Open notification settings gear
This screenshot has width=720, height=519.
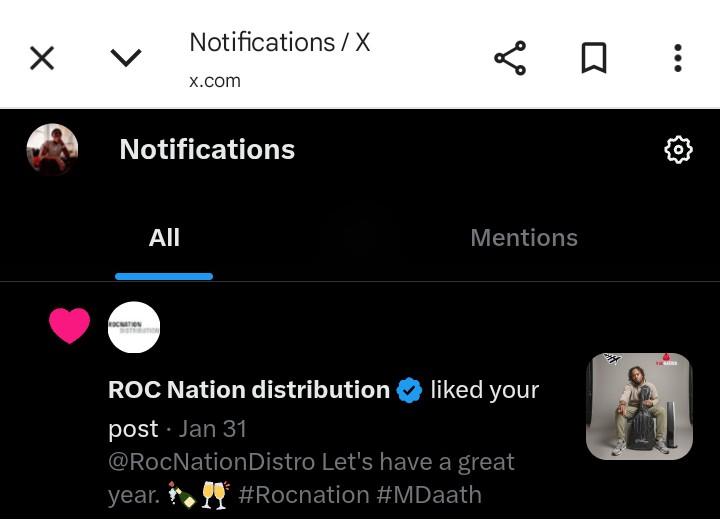click(x=678, y=150)
